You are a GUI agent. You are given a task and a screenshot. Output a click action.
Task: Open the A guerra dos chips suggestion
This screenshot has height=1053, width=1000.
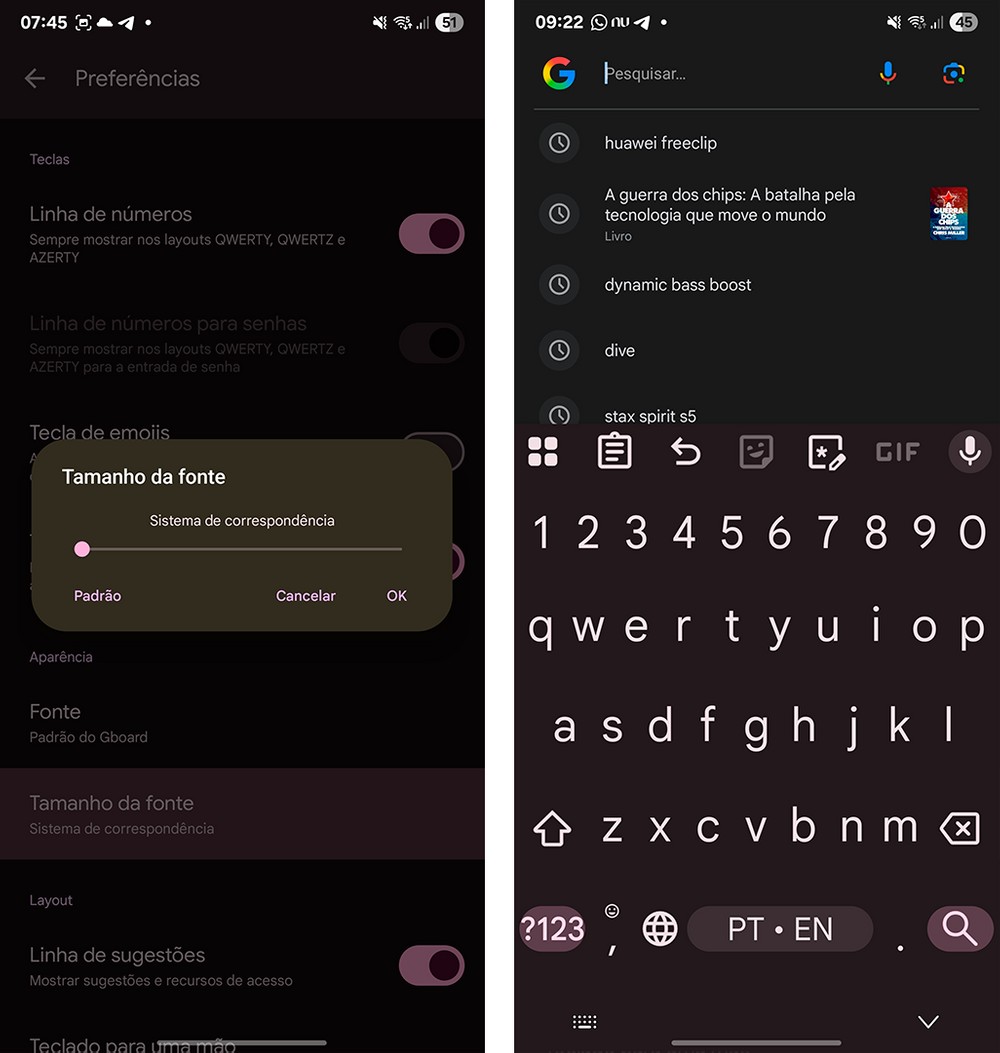730,205
